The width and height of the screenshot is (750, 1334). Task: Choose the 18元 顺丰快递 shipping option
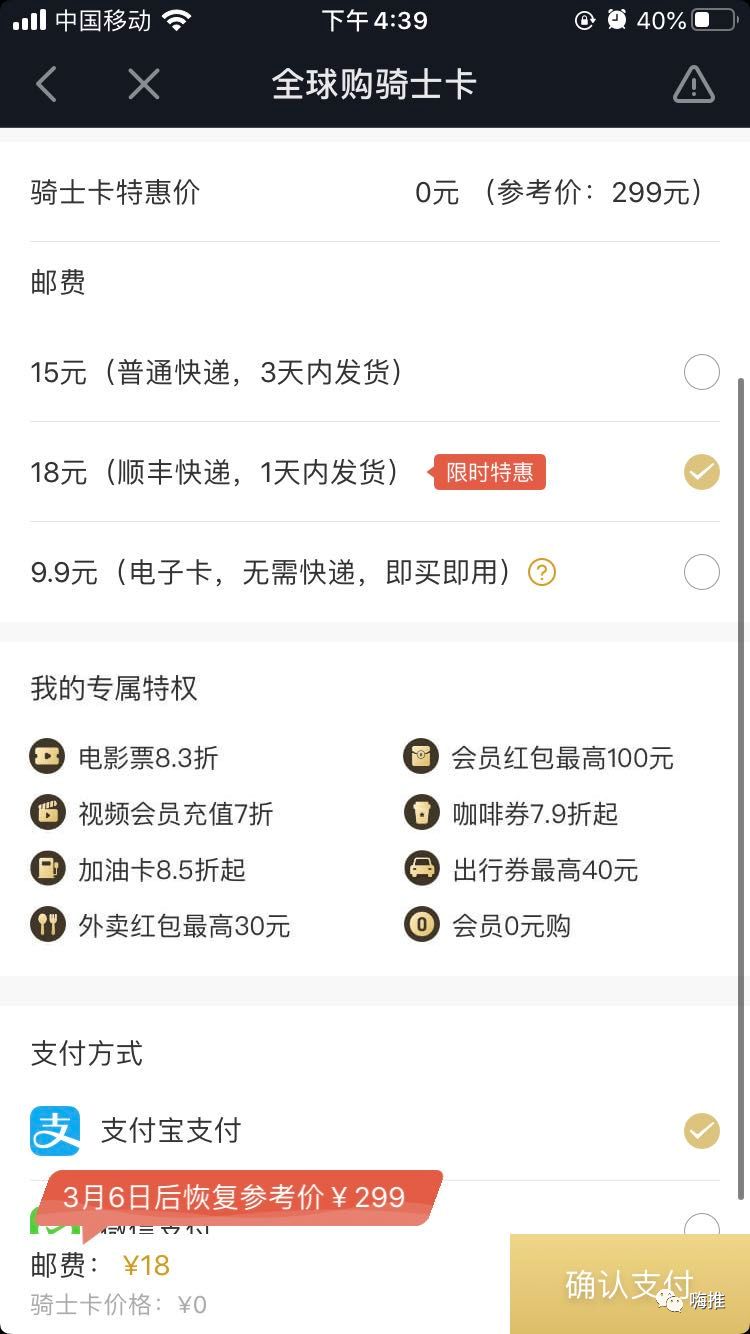pyautogui.click(x=375, y=472)
